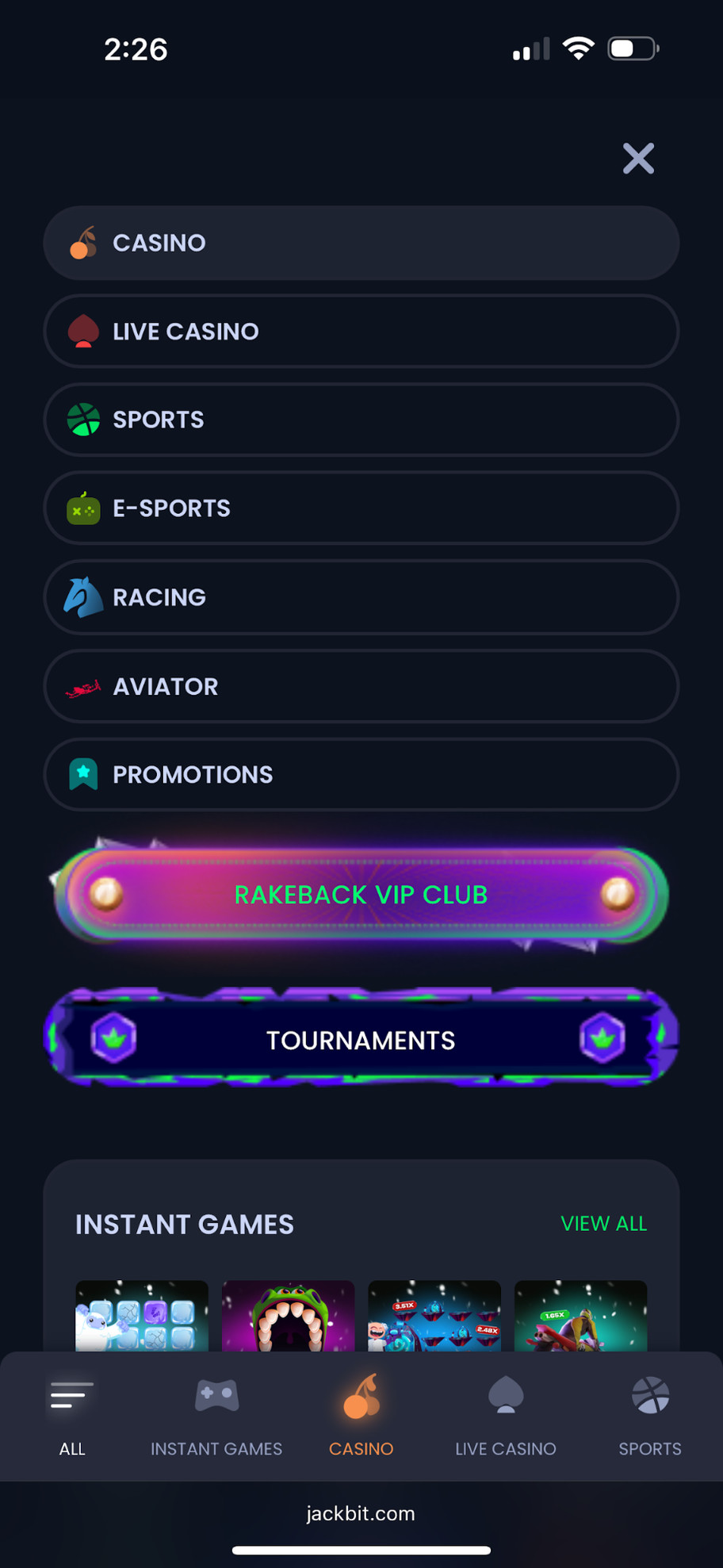Screen dimensions: 723x1568
Task: Switch to the Instant Games bottom tab
Action: click(216, 1417)
